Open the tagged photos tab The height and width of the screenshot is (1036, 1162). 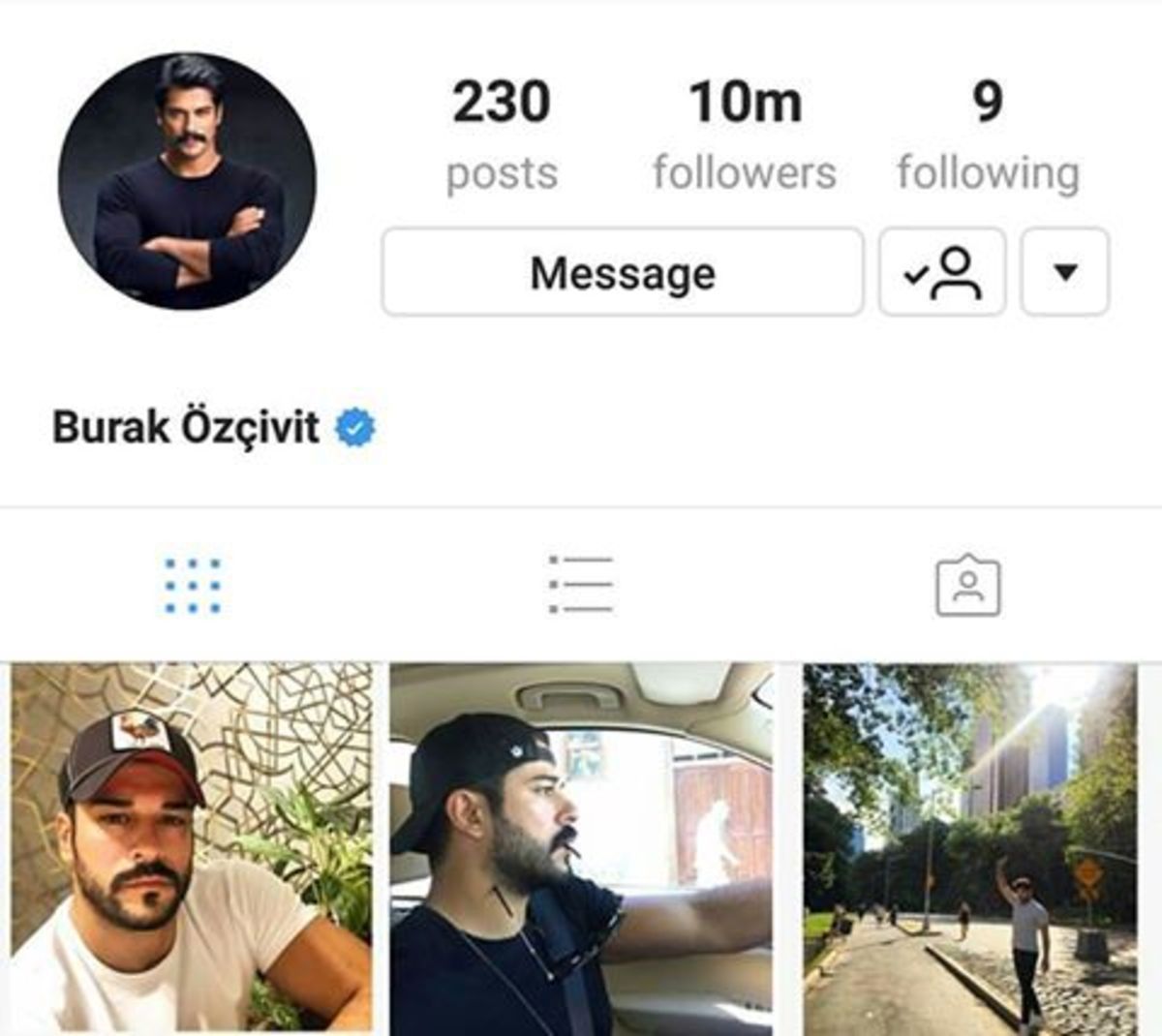(x=967, y=586)
